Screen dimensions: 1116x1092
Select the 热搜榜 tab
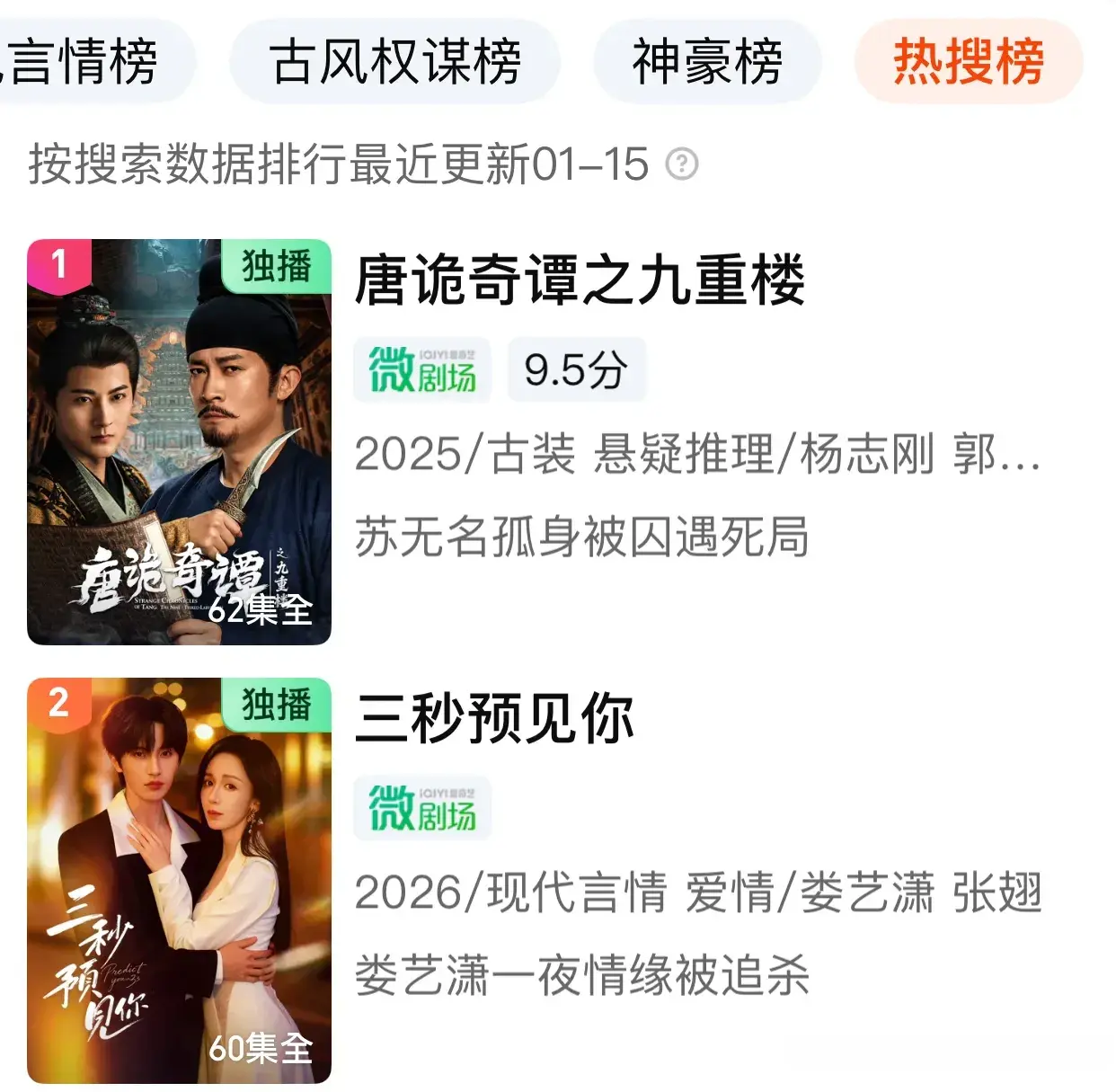968,61
